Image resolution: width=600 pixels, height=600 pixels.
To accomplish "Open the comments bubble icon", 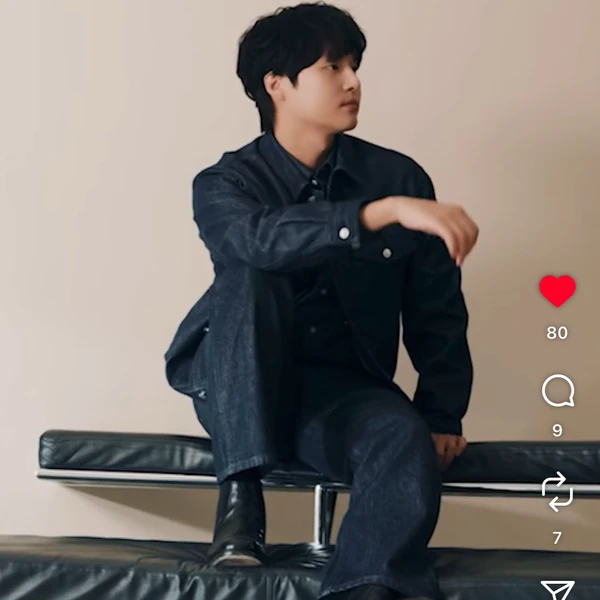I will 557,391.
